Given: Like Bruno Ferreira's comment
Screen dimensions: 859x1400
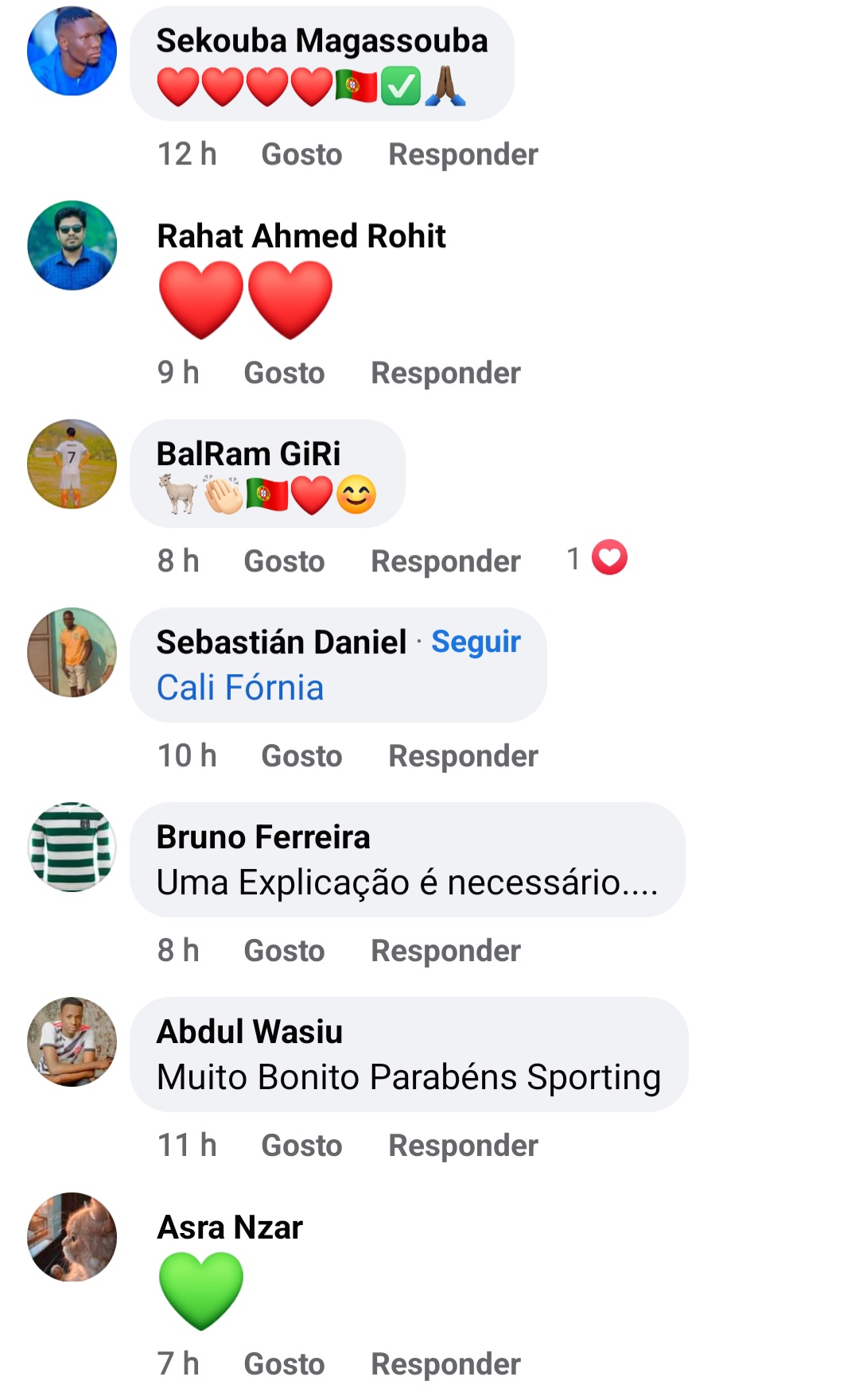Looking at the screenshot, I should coord(284,951).
